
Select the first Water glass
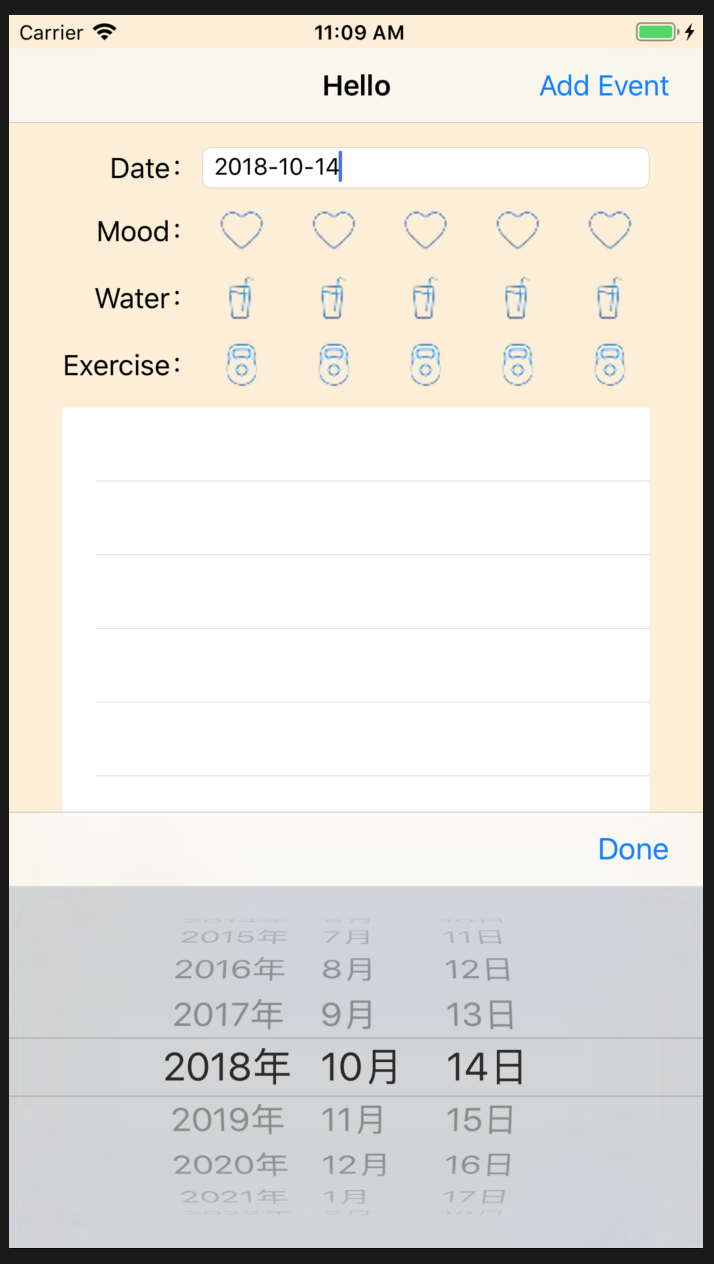(x=241, y=298)
